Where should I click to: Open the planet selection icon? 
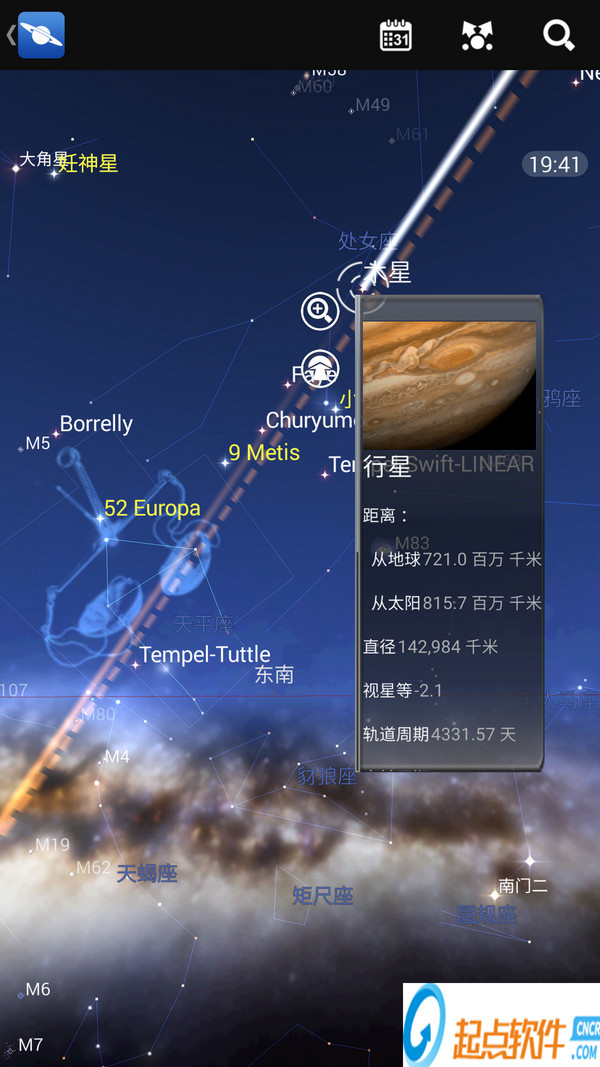(477, 35)
